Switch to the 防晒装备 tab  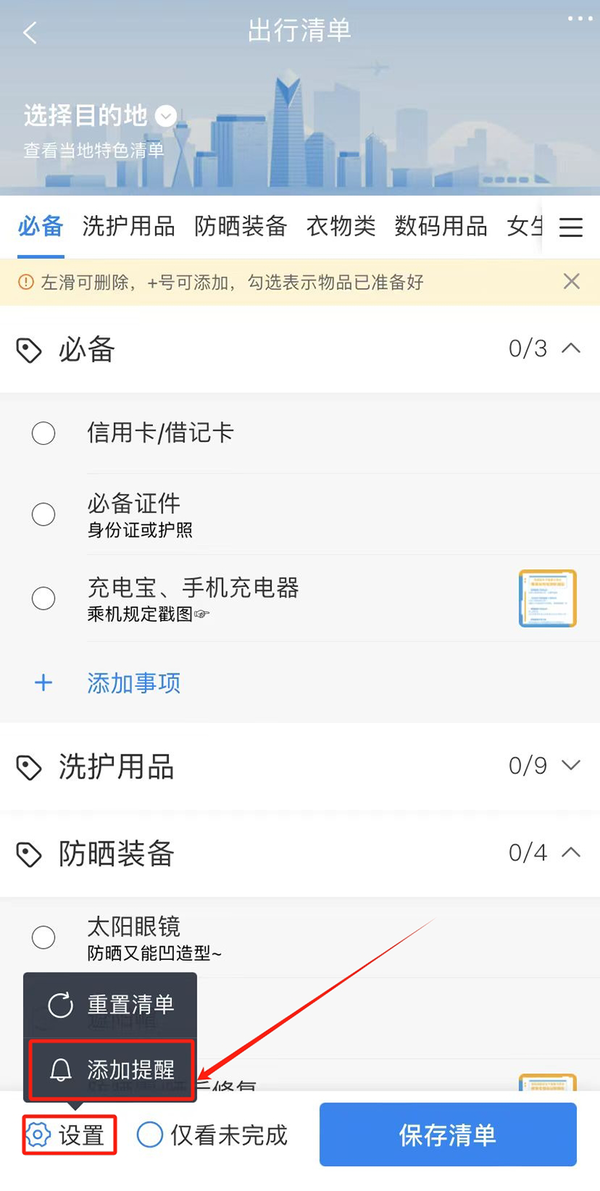241,226
